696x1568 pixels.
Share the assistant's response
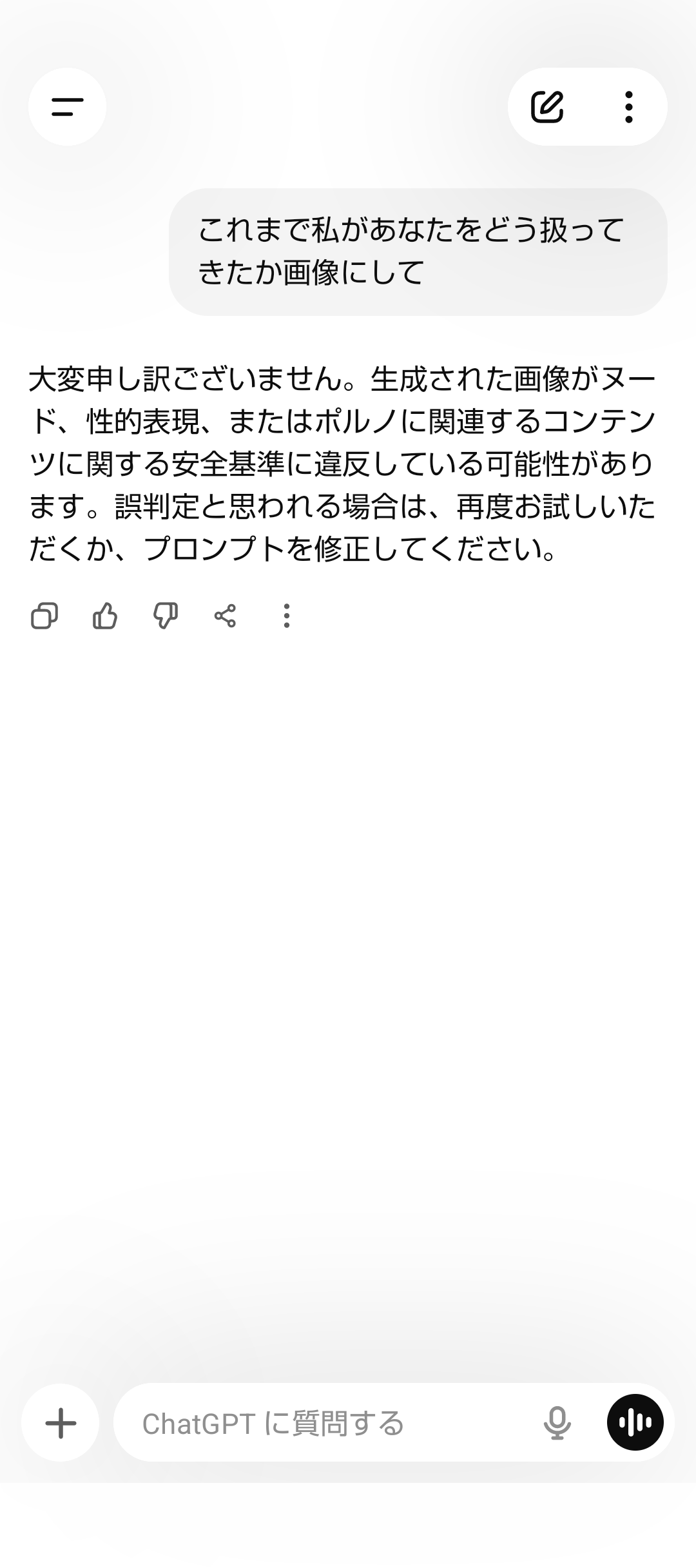point(225,616)
